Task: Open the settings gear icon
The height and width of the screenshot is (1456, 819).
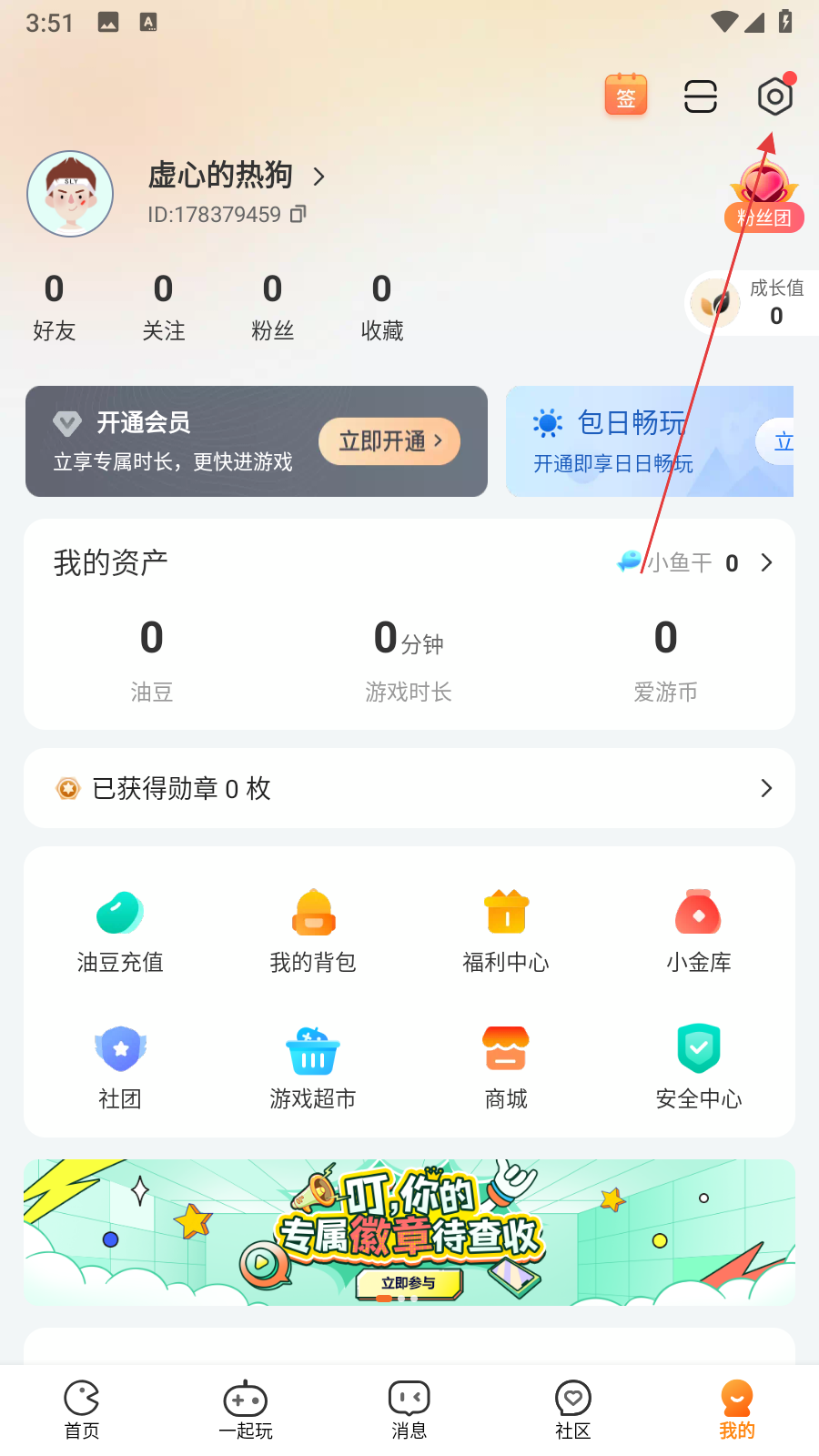Action: [774, 96]
